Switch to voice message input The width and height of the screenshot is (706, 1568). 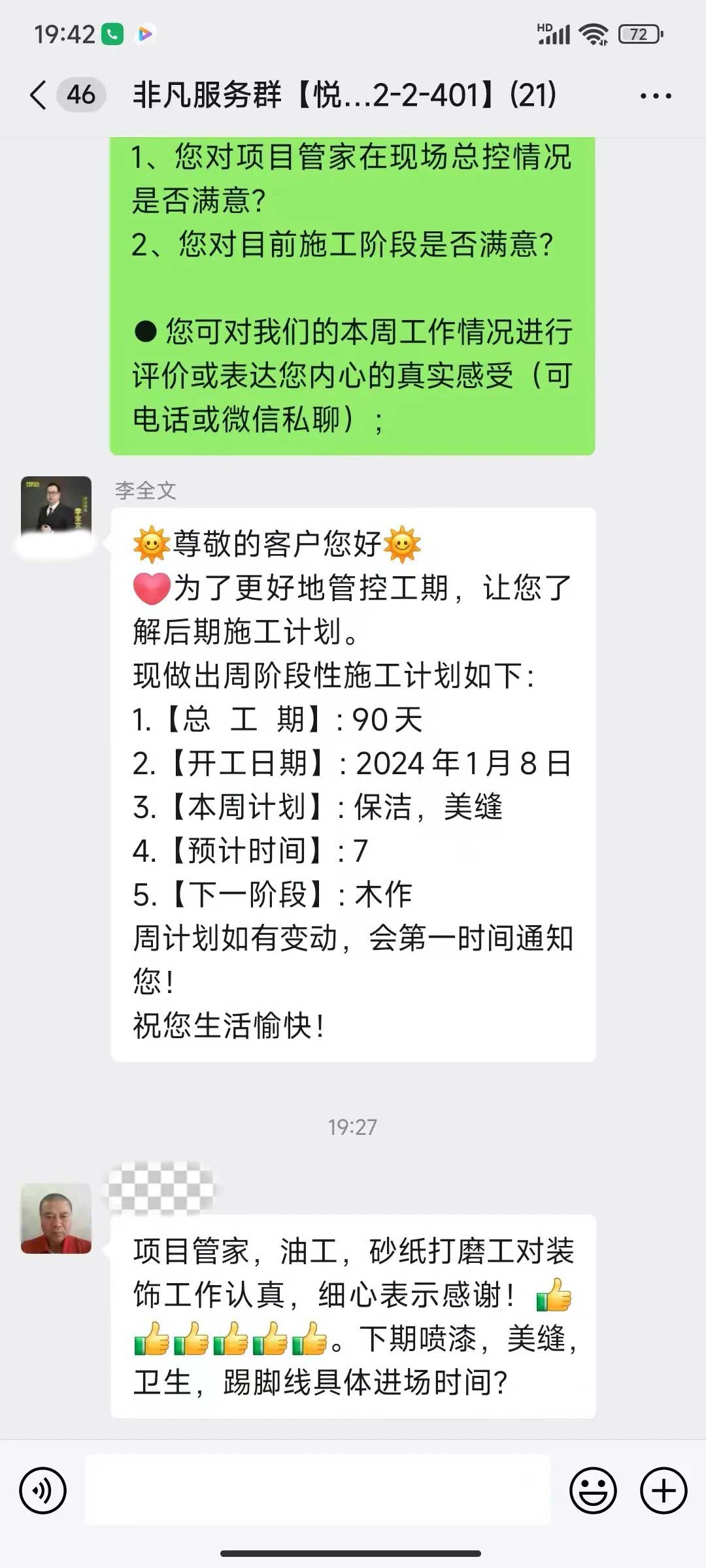click(x=43, y=1491)
